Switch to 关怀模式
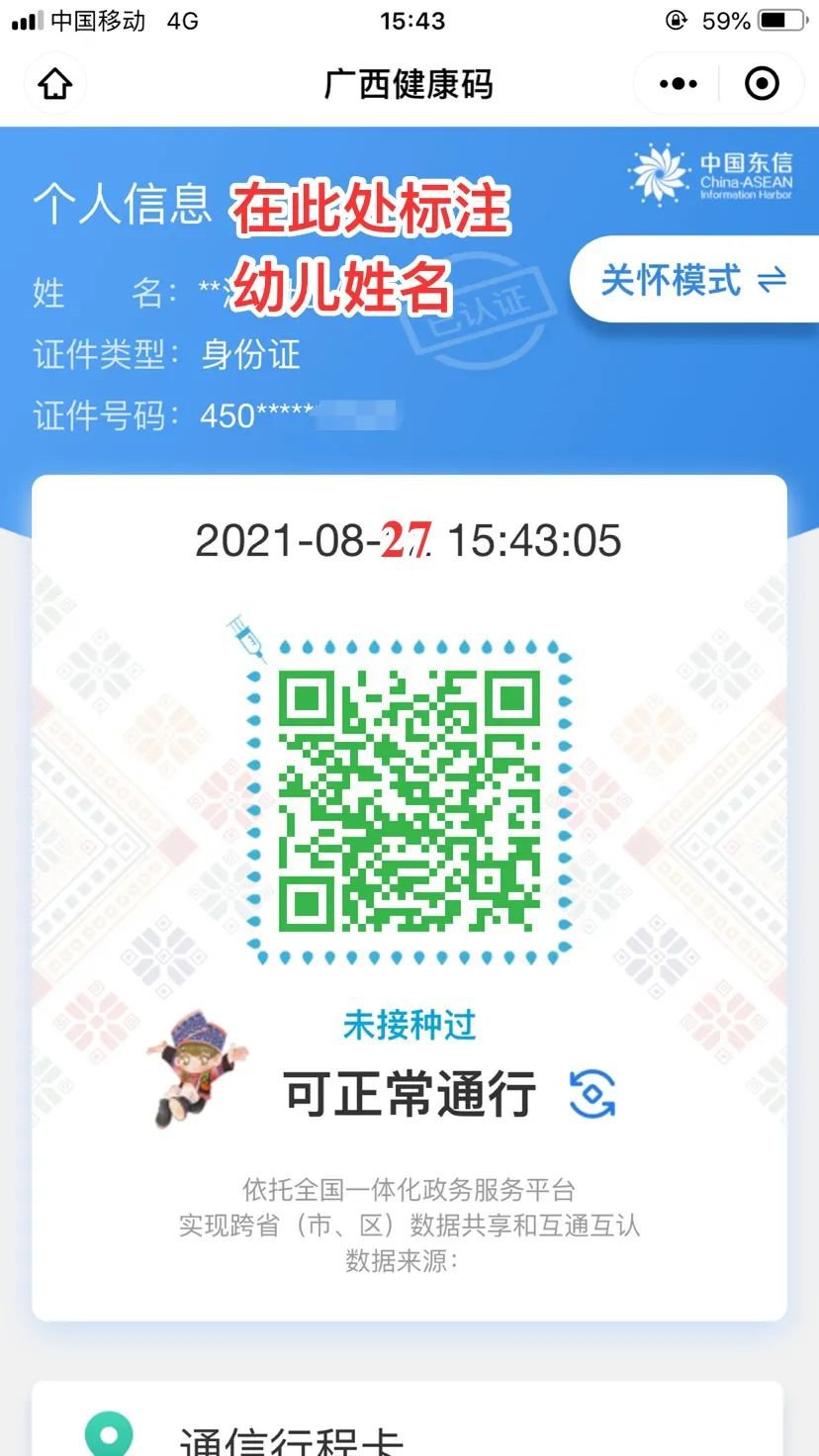Screen dimensions: 819x1456 [x=693, y=281]
